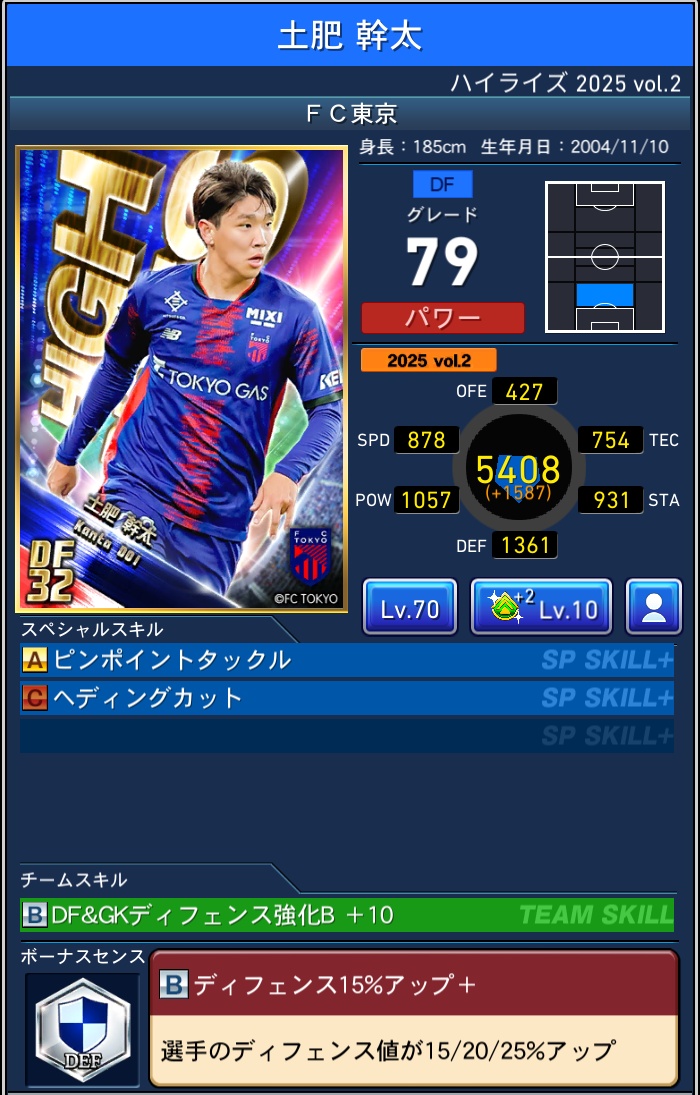Open the ディフェンス15%アップ+ bonus sense
This screenshot has width=700, height=1095.
point(413,1018)
